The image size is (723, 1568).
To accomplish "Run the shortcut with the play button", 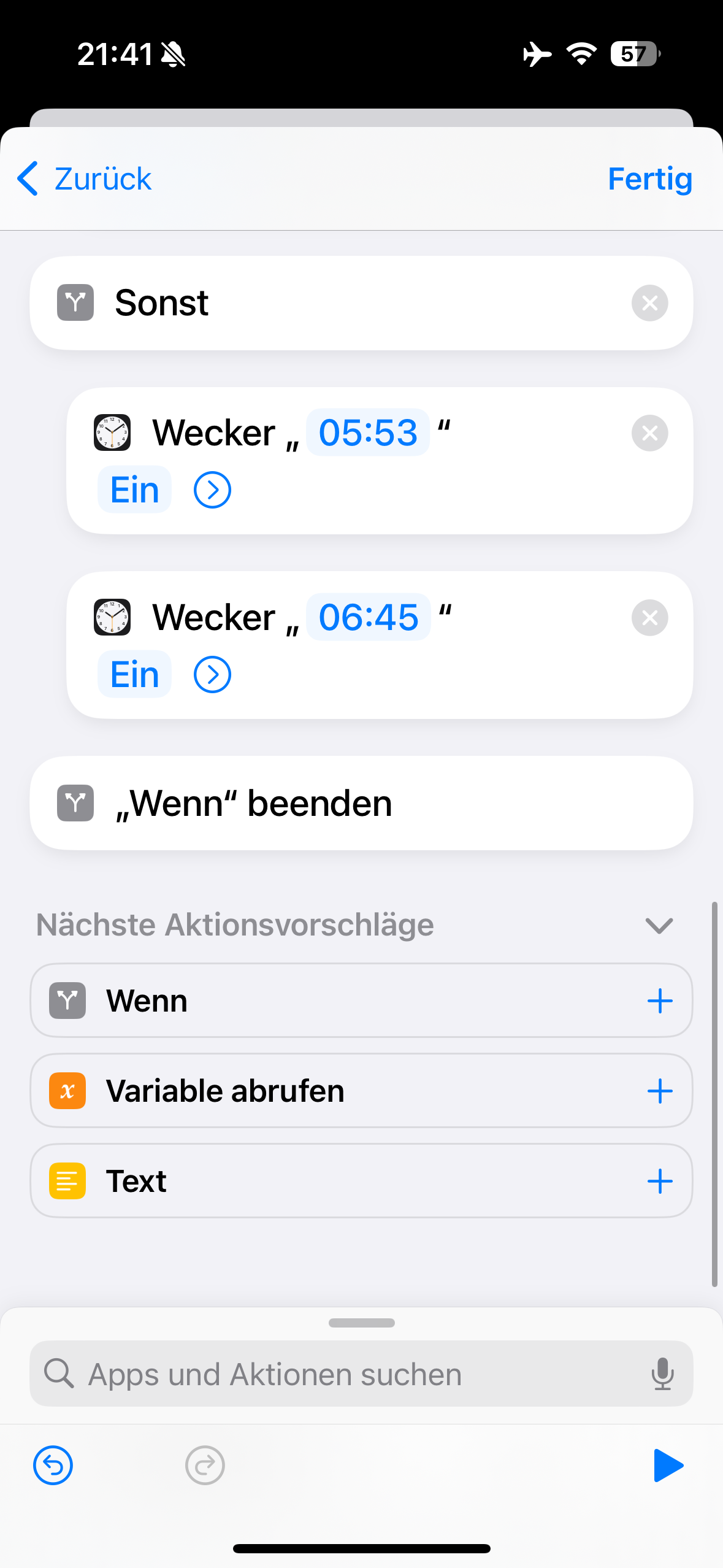I will tap(668, 1466).
